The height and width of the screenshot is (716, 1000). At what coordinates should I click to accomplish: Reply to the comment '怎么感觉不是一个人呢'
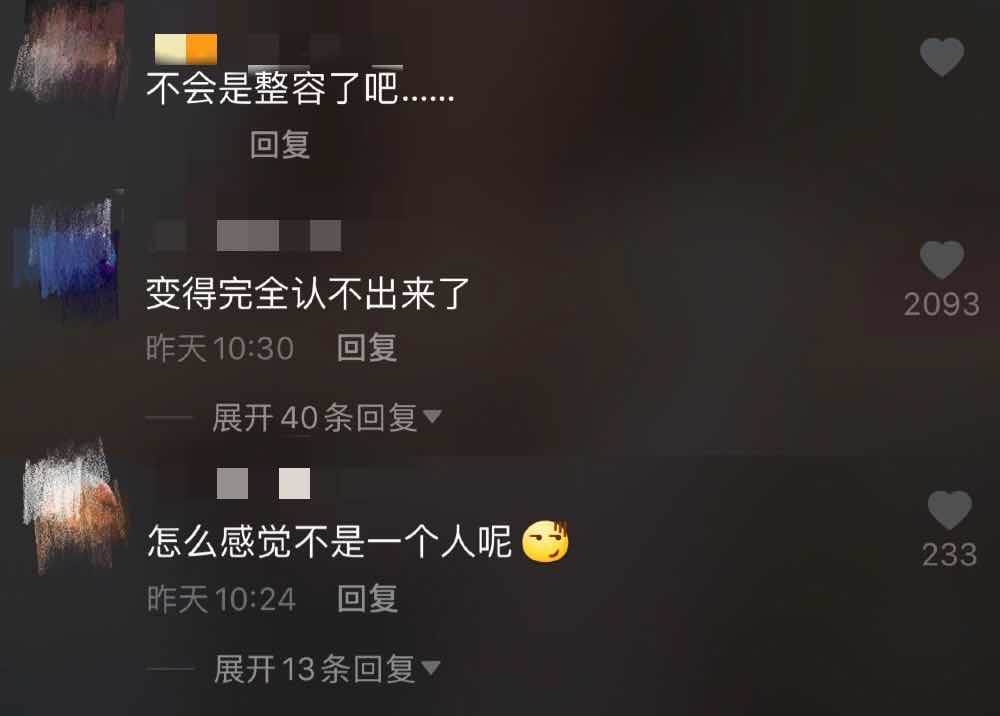(367, 599)
